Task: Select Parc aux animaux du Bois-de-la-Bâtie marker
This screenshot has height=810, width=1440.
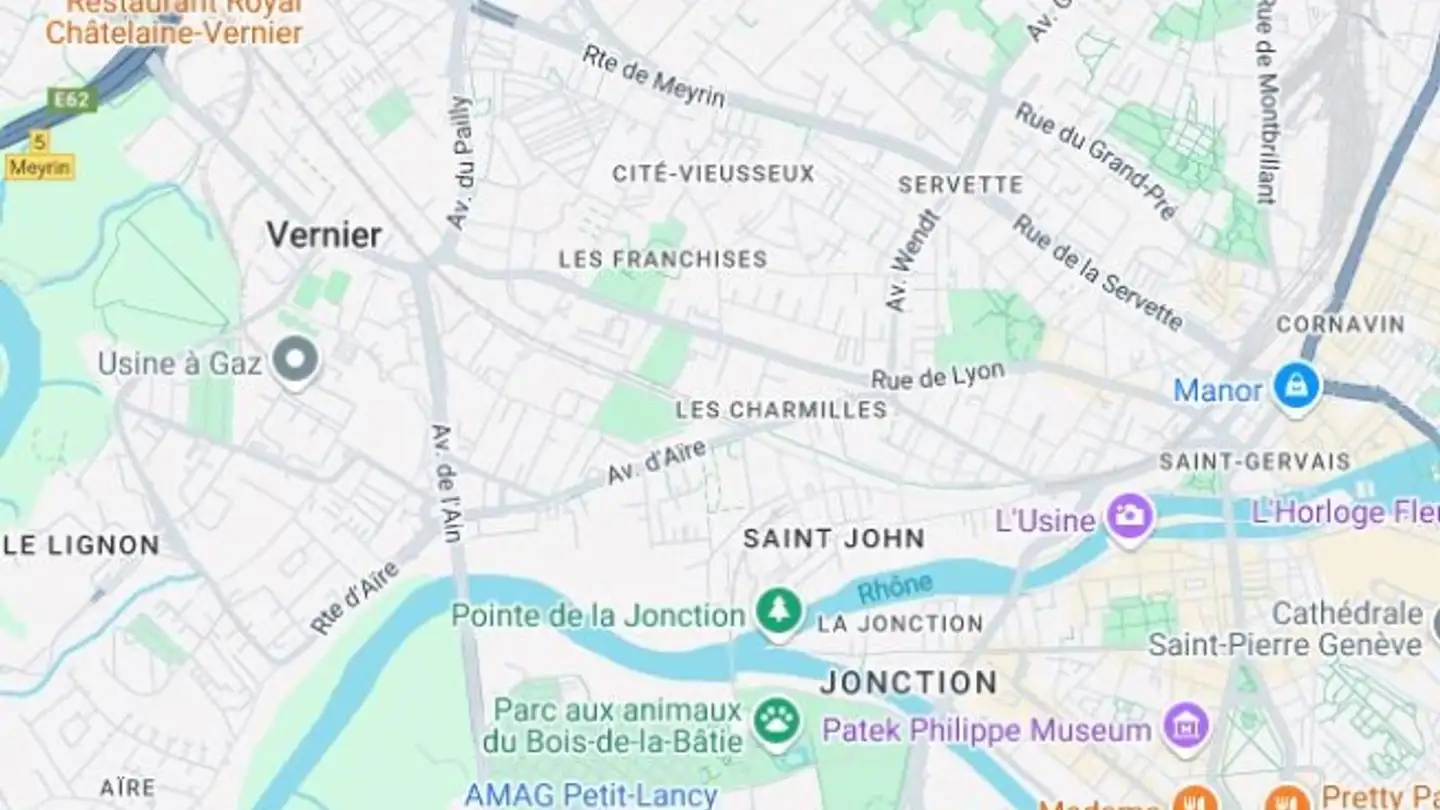Action: point(777,722)
